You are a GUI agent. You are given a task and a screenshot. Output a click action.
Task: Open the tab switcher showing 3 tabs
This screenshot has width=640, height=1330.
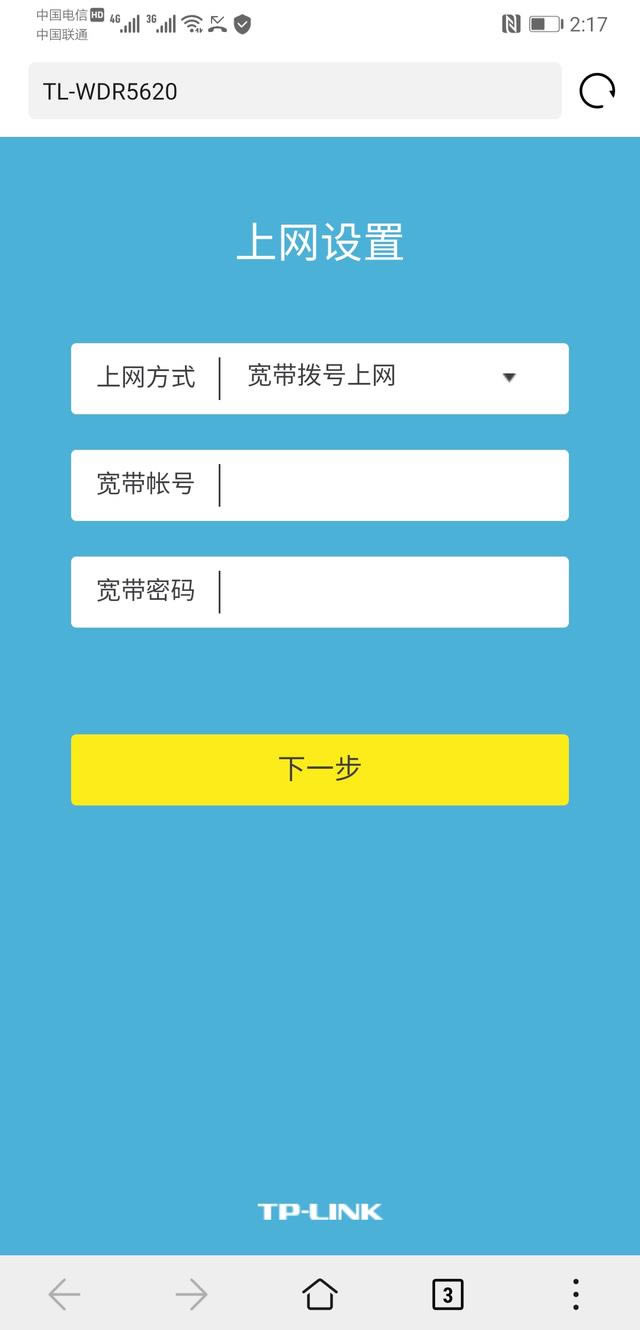[447, 1295]
